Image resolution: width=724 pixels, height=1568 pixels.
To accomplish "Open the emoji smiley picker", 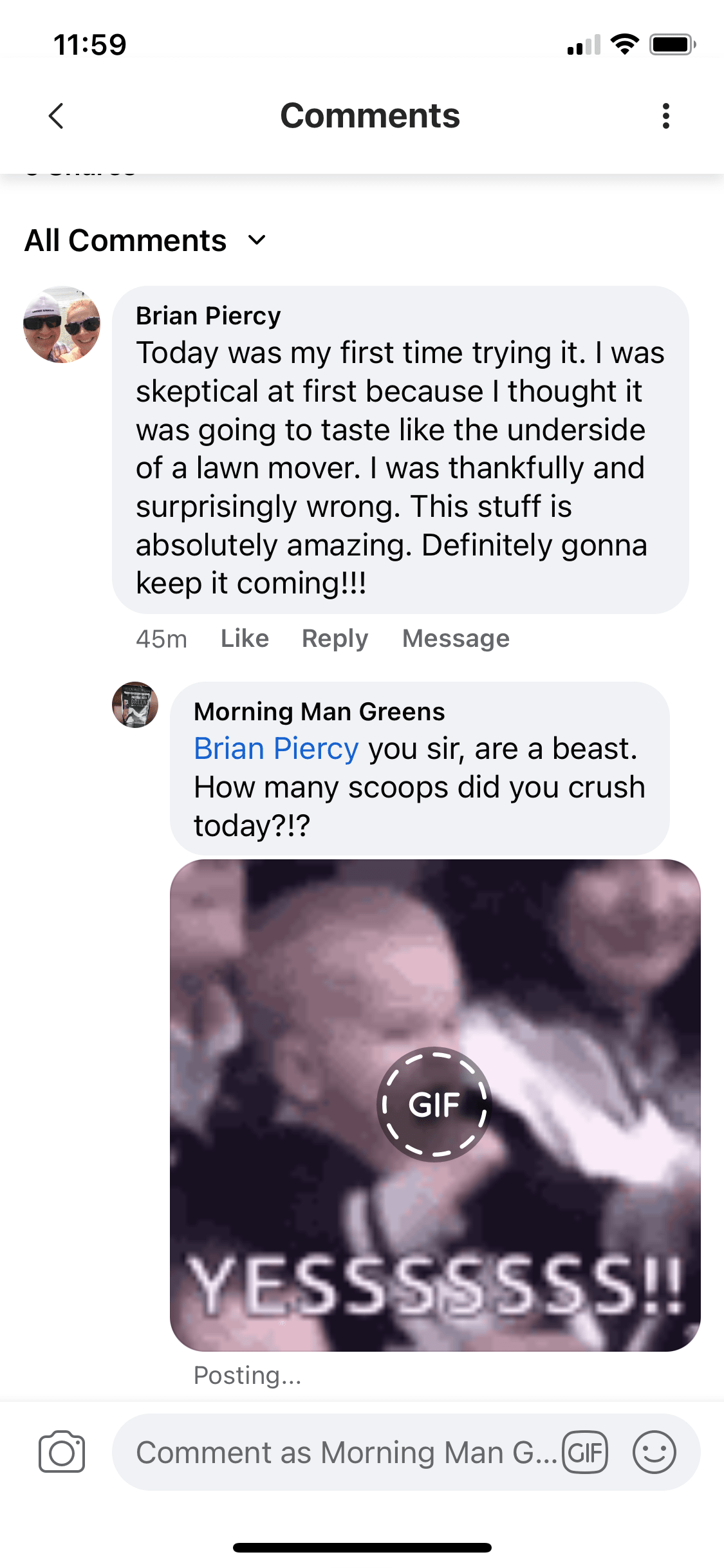I will pyautogui.click(x=654, y=1452).
